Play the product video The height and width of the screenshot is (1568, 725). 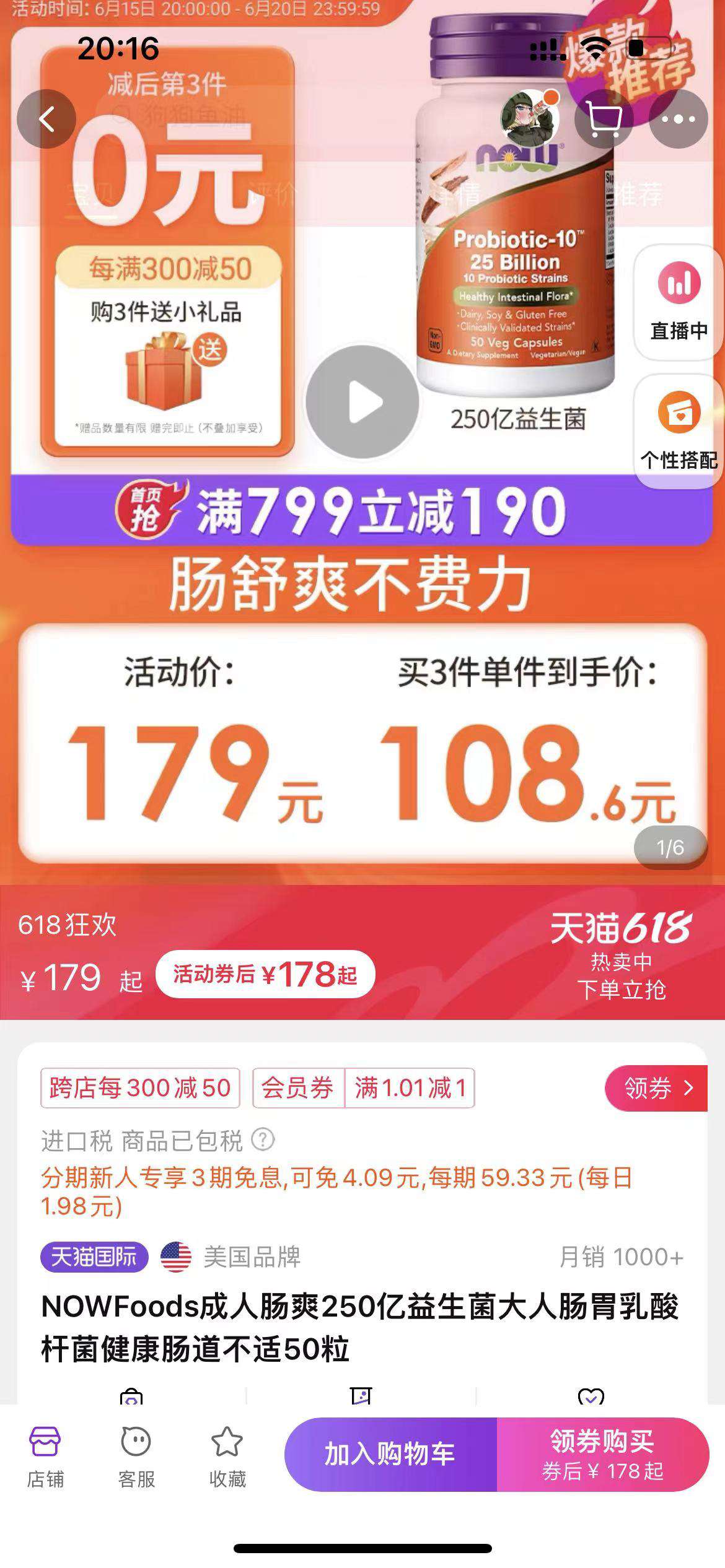[x=362, y=403]
